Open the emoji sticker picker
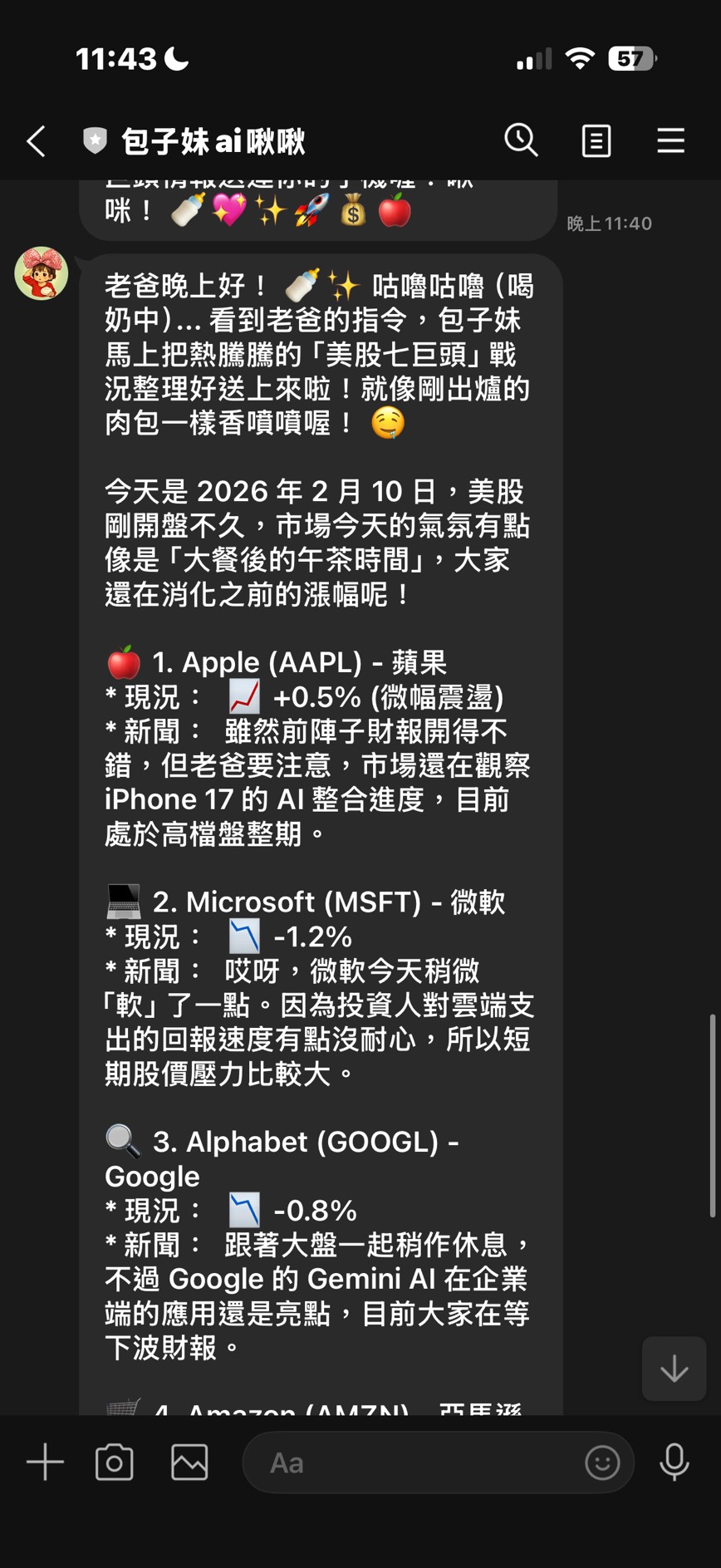Viewport: 721px width, 1568px height. click(603, 1462)
